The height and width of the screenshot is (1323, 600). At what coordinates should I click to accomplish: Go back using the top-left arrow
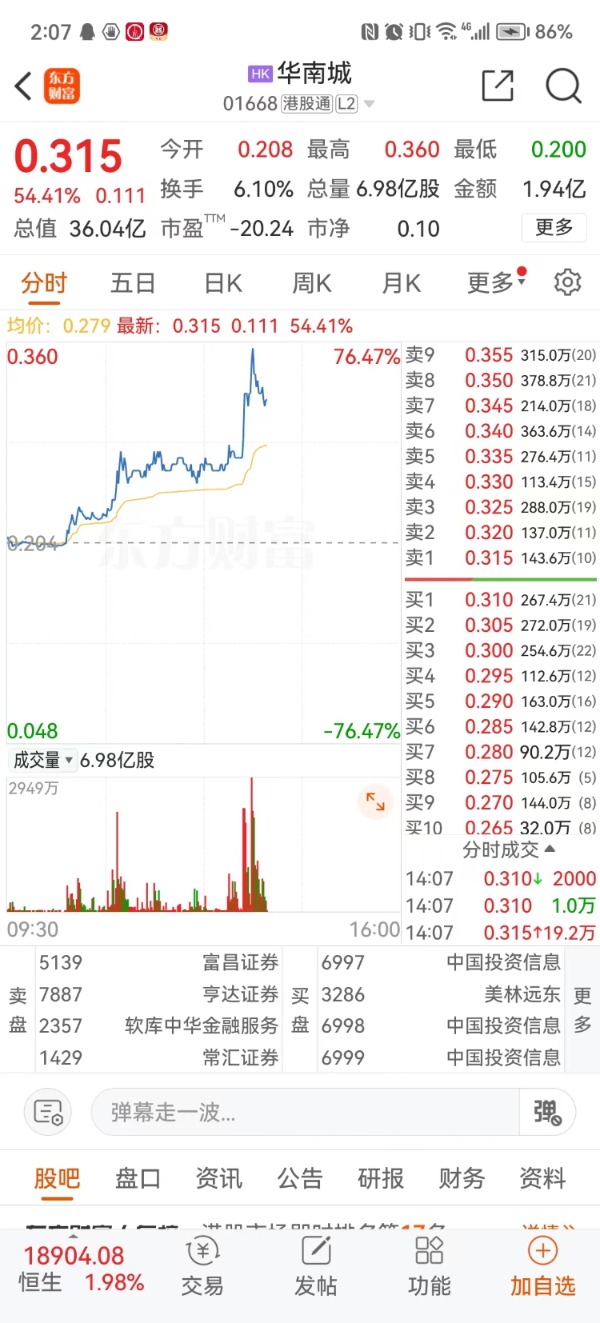pyautogui.click(x=23, y=87)
